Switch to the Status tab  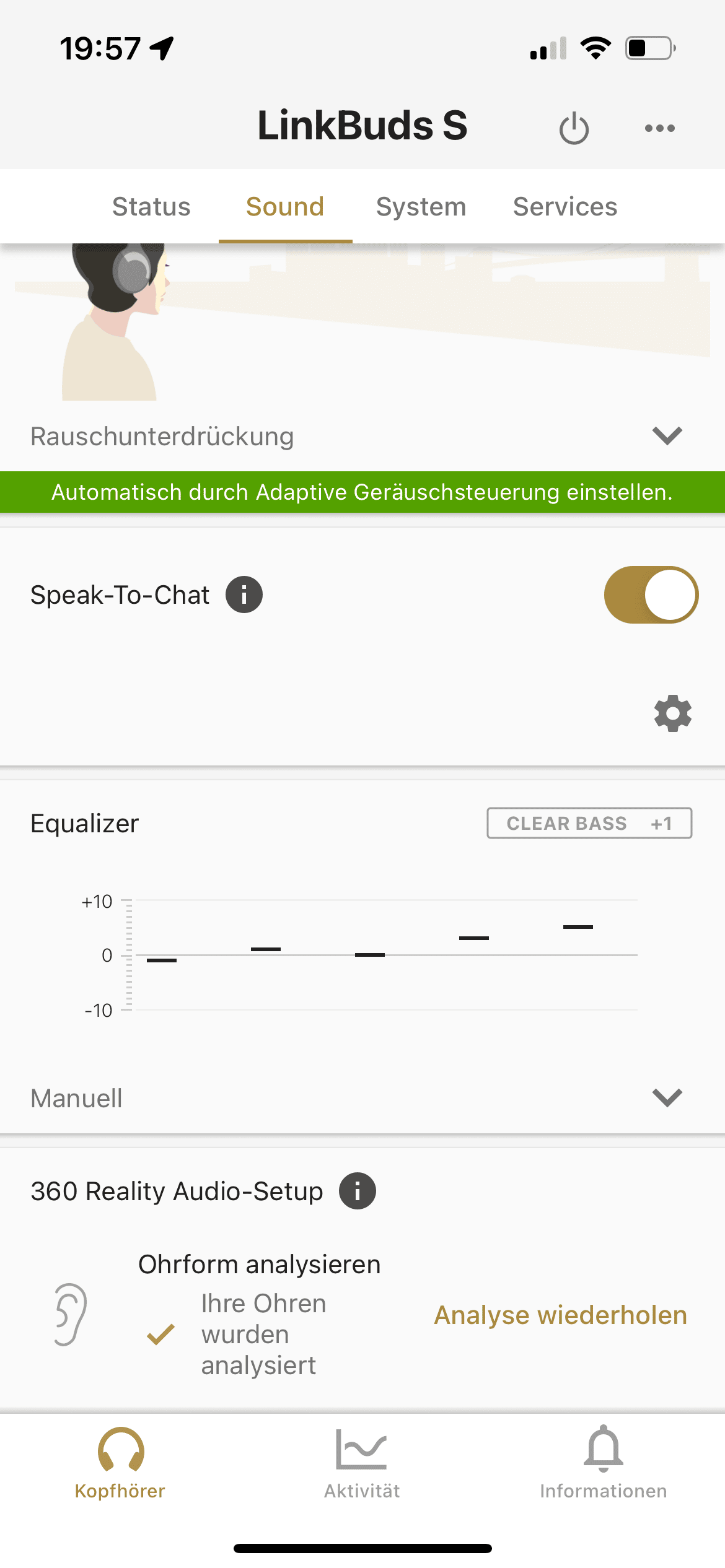tap(151, 207)
